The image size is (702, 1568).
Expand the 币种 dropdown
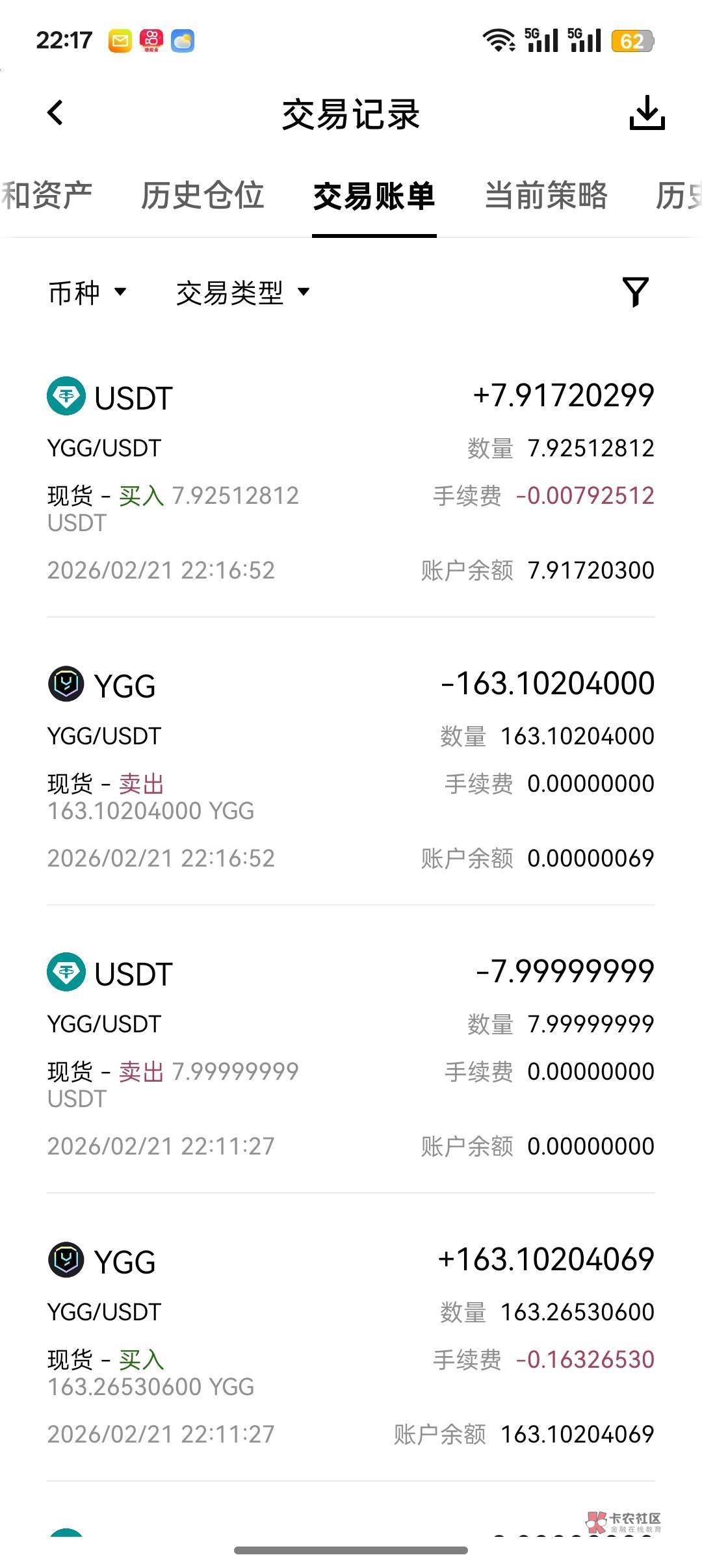(87, 293)
